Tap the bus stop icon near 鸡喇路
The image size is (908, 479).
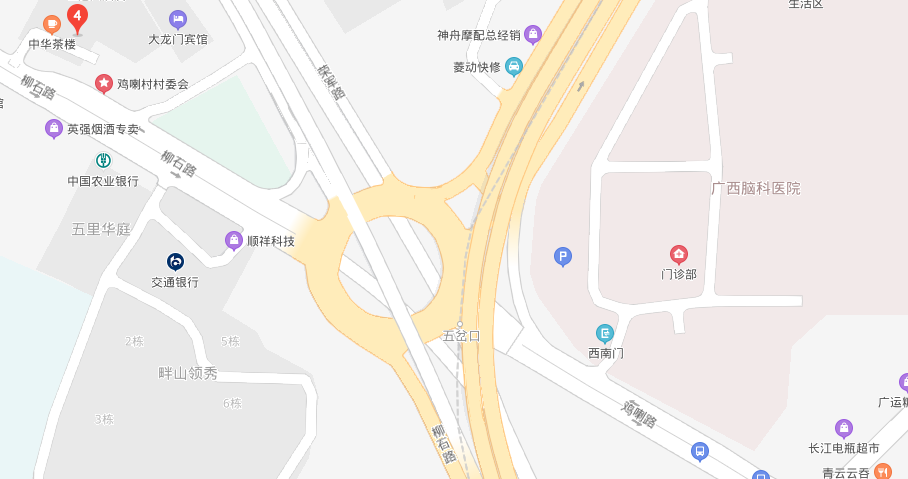coord(700,452)
